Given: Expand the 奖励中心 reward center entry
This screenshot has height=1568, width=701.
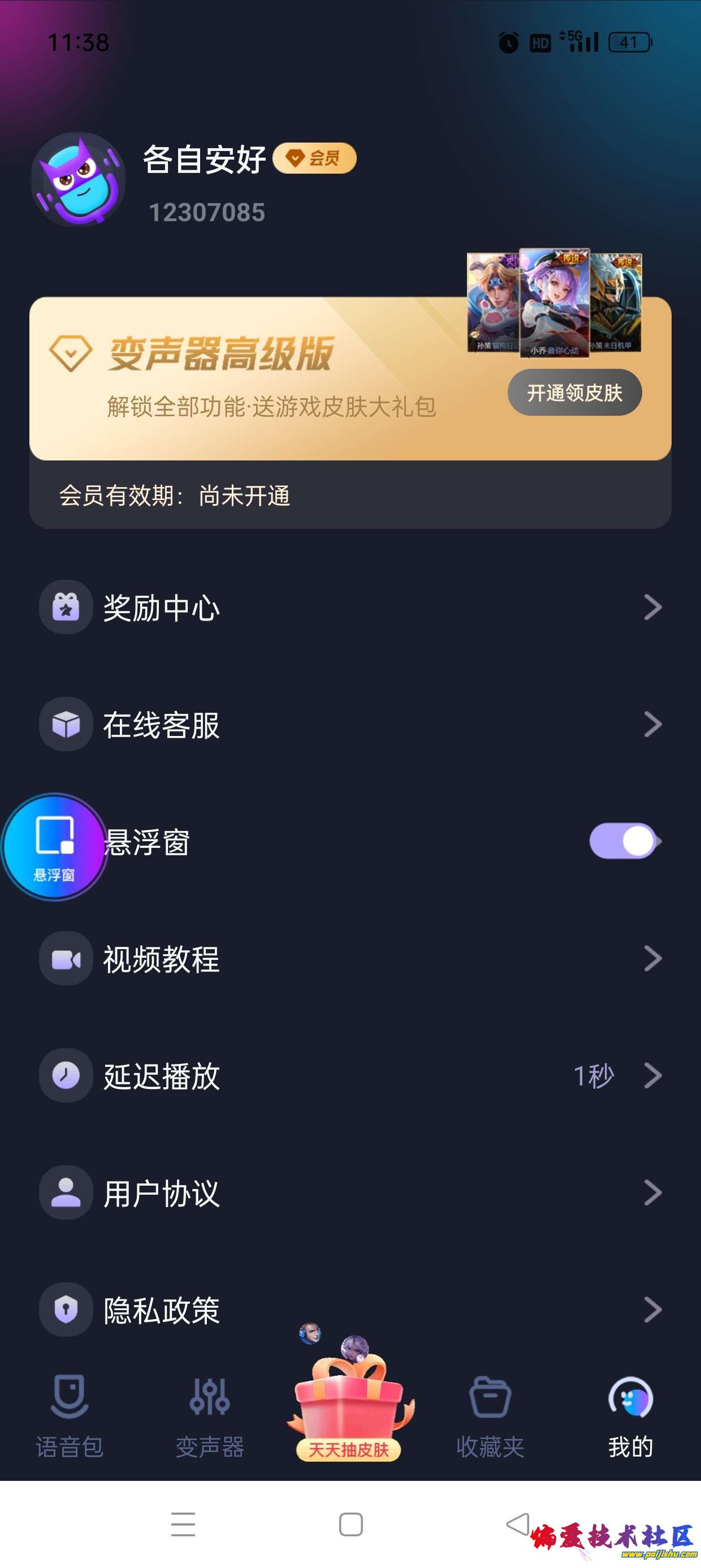Looking at the screenshot, I should (653, 606).
